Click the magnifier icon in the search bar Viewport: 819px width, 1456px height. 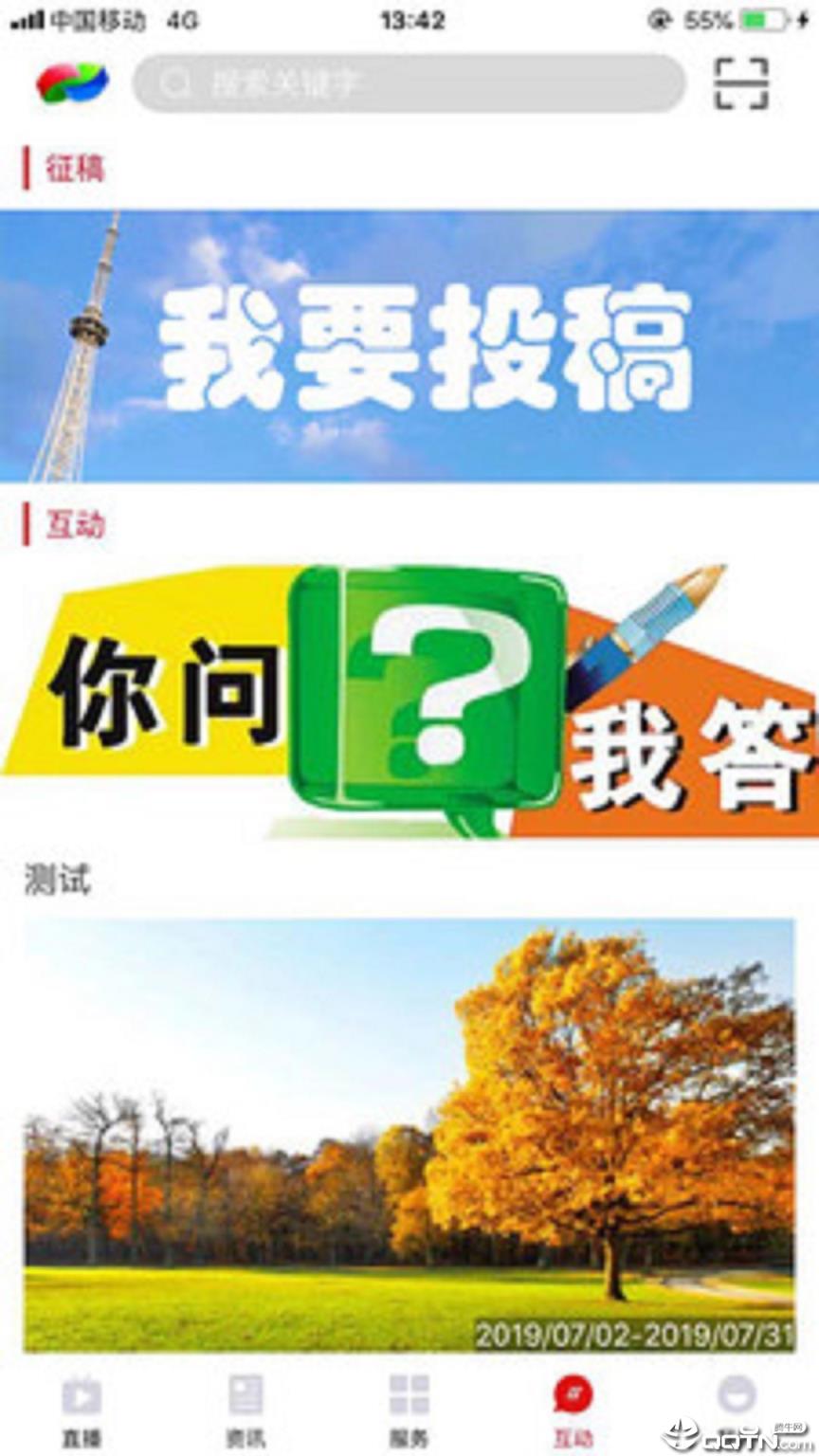pos(175,82)
